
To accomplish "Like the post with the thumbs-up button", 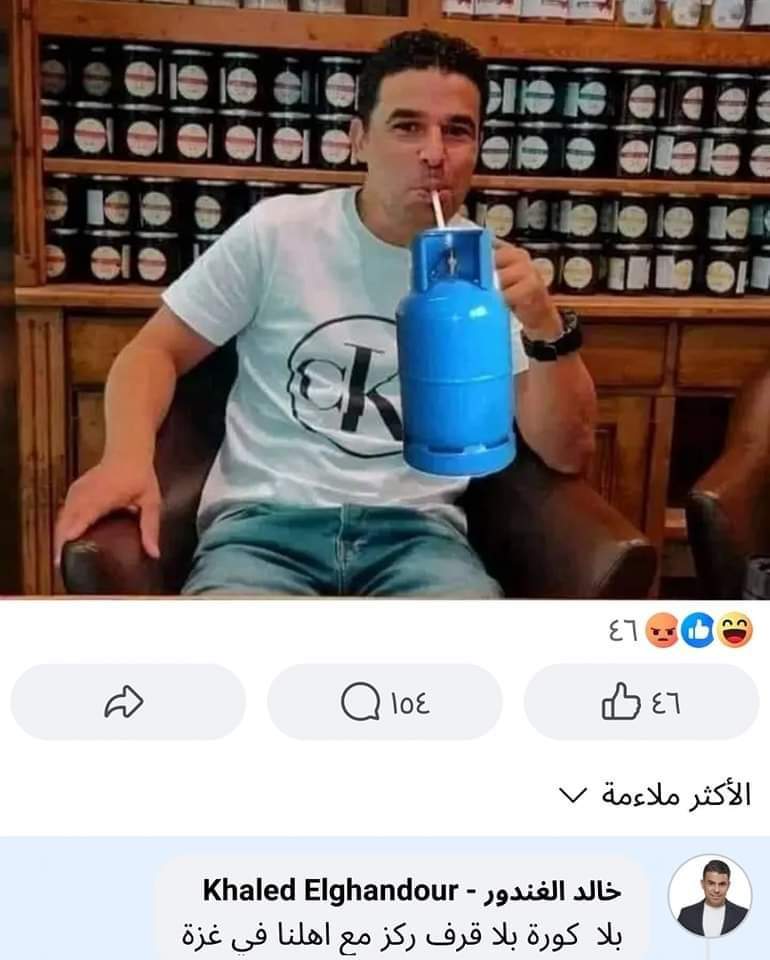I will (641, 702).
